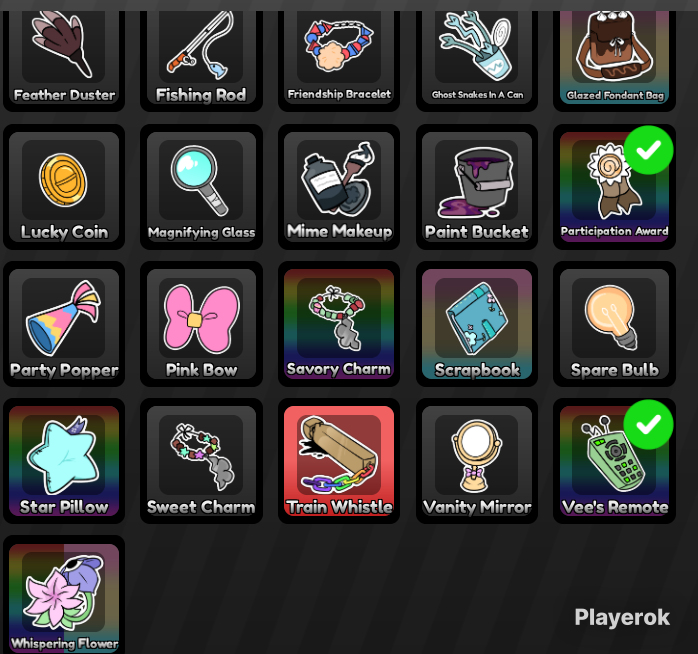Select the Mime Makeup tile

[339, 186]
